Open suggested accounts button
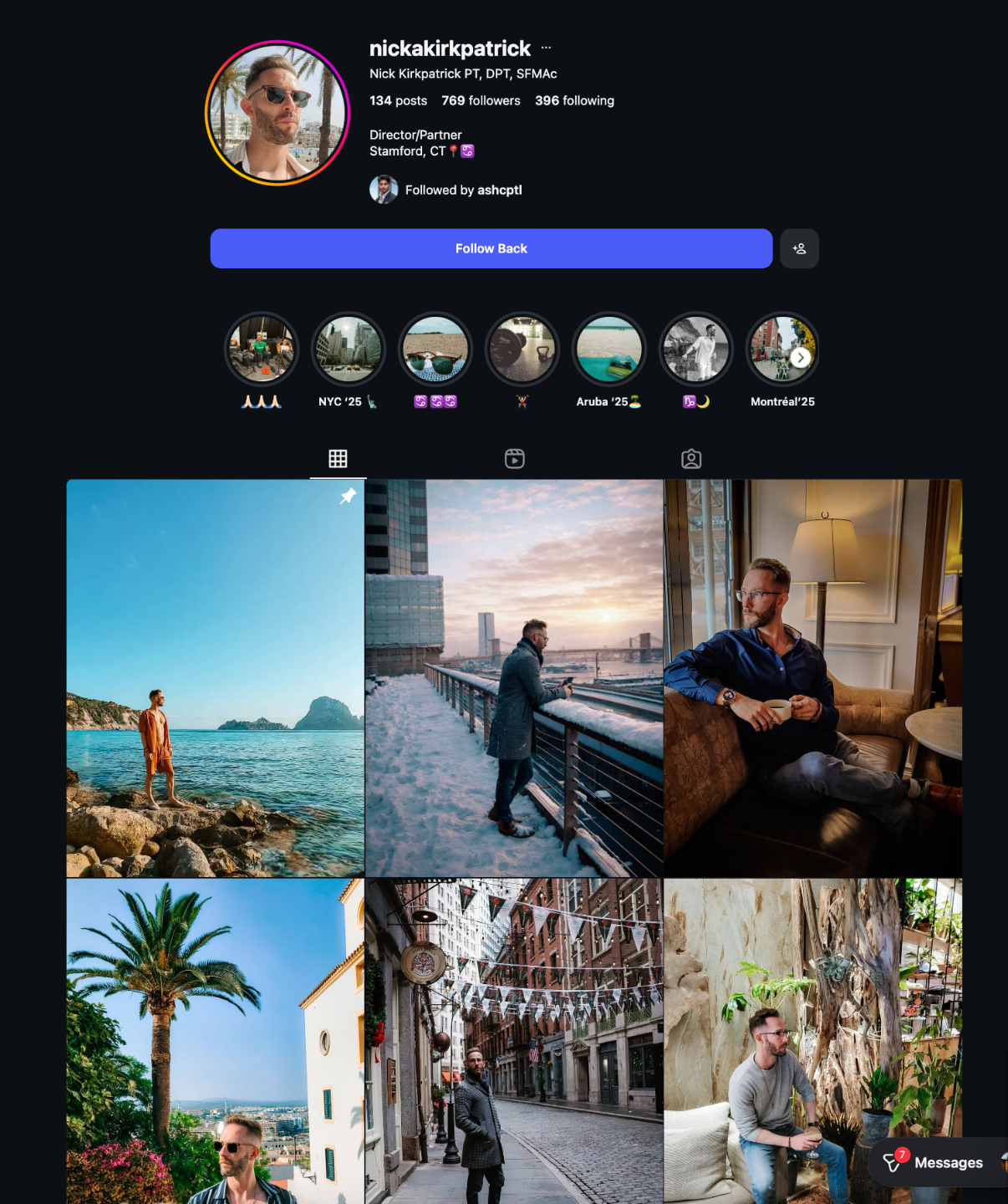1008x1204 pixels. tap(799, 248)
